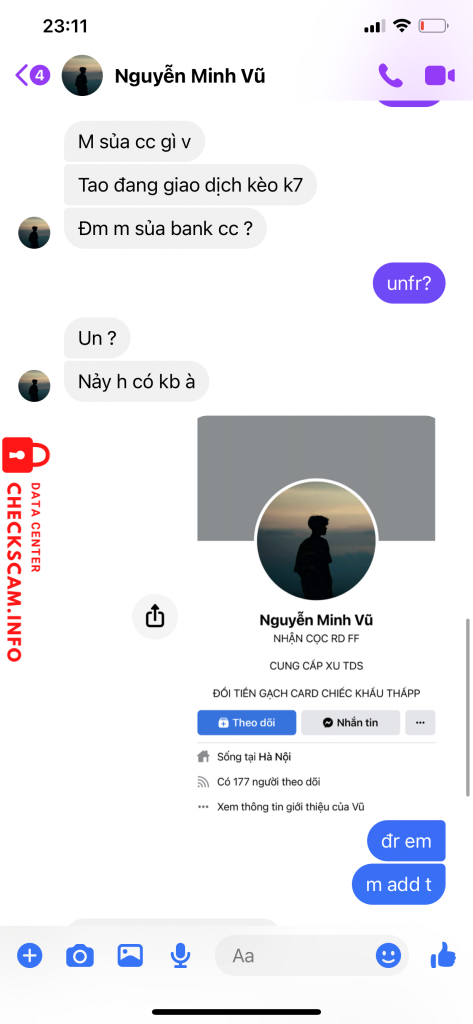Image resolution: width=473 pixels, height=1024 pixels.
Task: Go back to the chats list
Action: pyautogui.click(x=32, y=75)
